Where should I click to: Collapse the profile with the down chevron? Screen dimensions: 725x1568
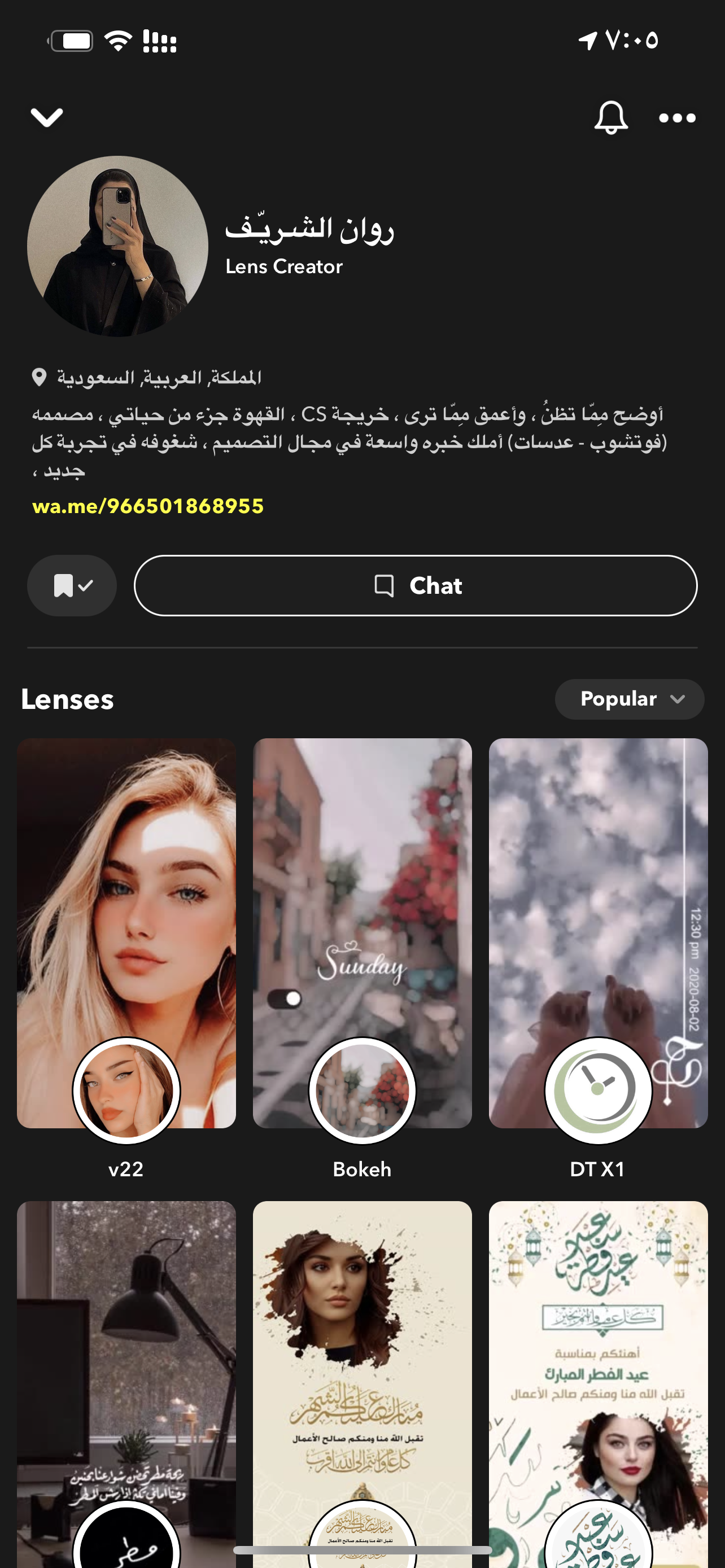47,117
